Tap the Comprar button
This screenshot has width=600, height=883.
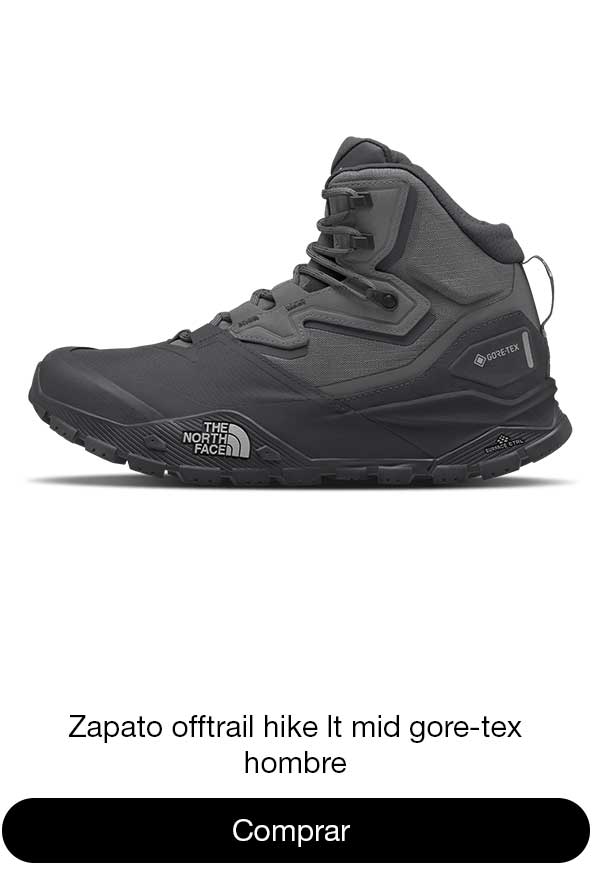296,830
